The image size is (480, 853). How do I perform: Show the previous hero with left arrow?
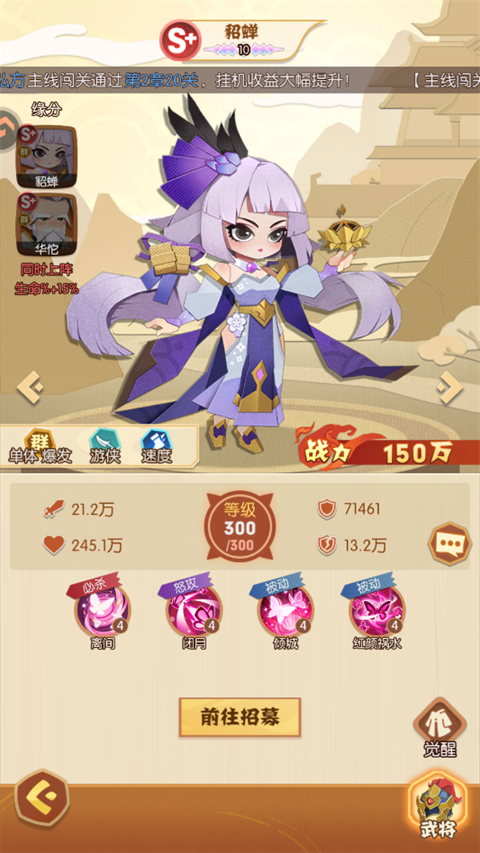click(x=30, y=387)
